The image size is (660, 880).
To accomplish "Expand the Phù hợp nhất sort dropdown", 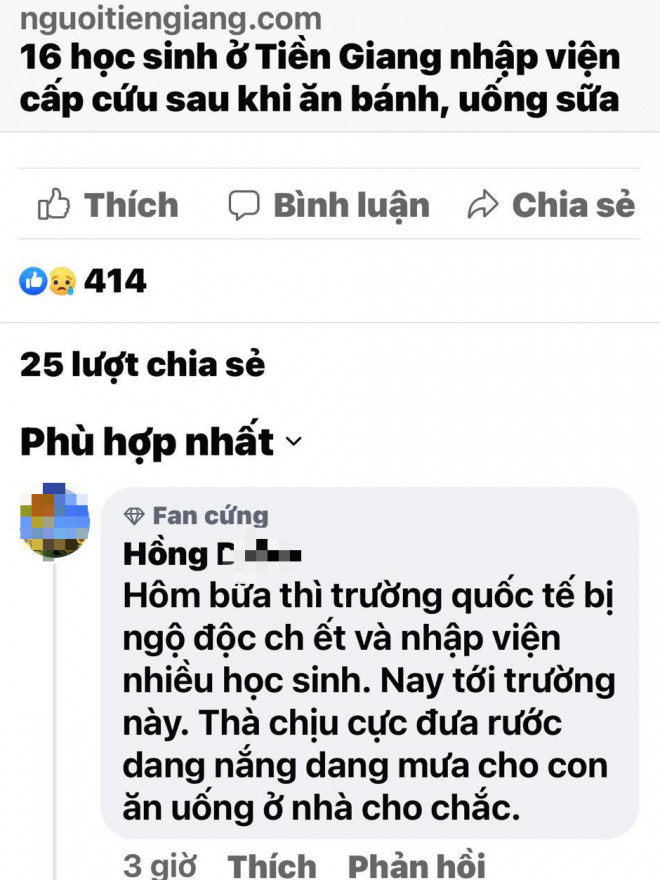I will pyautogui.click(x=160, y=440).
